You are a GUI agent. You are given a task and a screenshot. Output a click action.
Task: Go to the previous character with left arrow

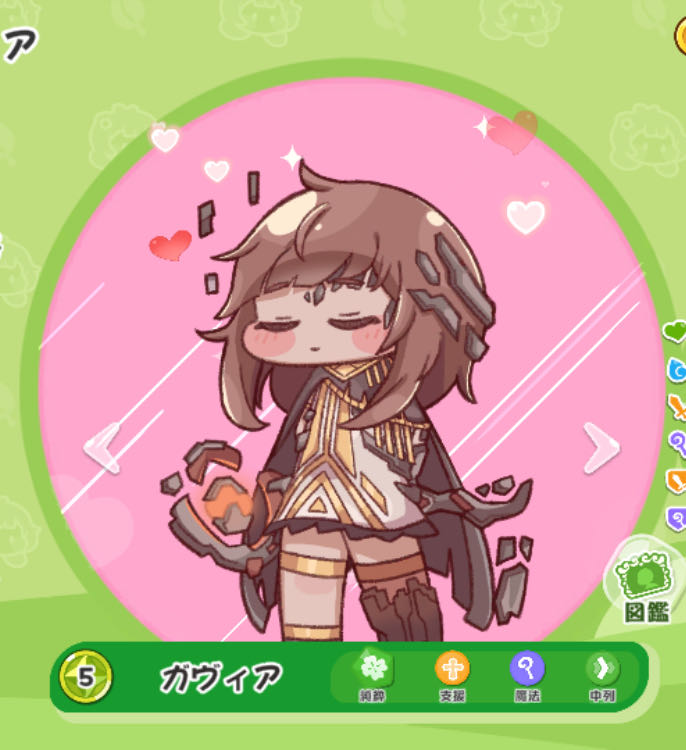pyautogui.click(x=104, y=448)
